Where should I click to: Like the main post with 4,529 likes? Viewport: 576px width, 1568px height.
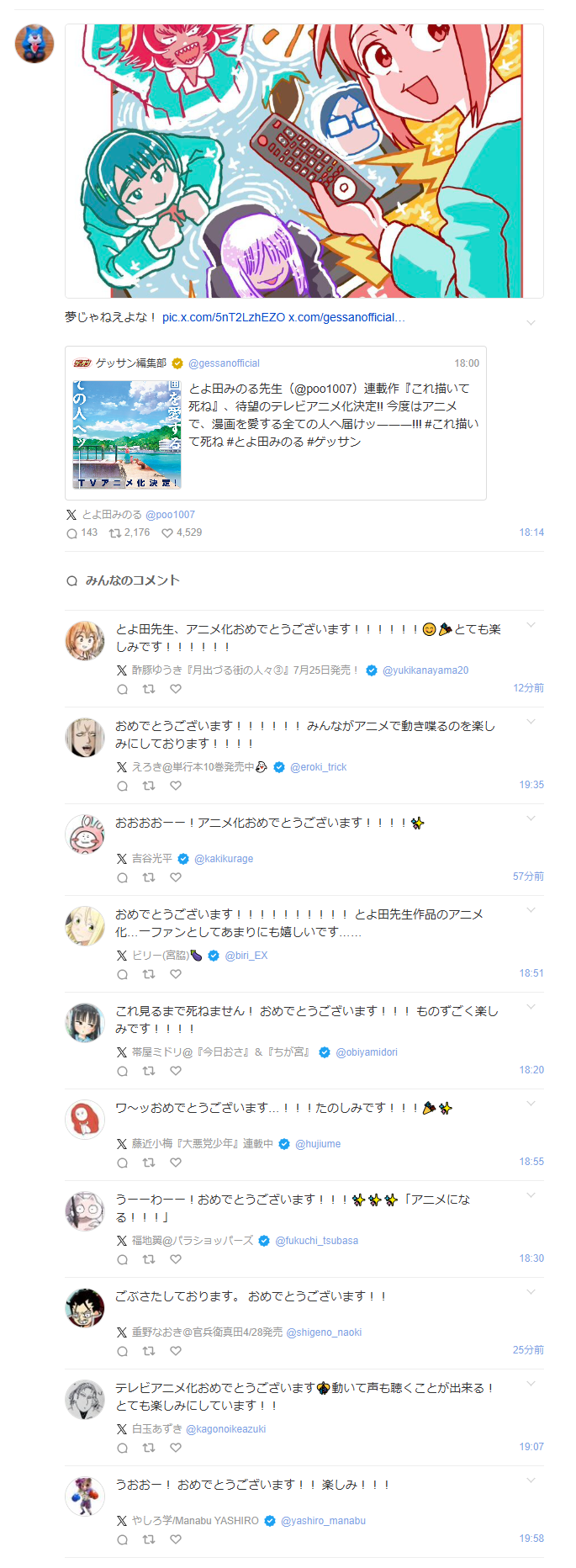click(167, 532)
